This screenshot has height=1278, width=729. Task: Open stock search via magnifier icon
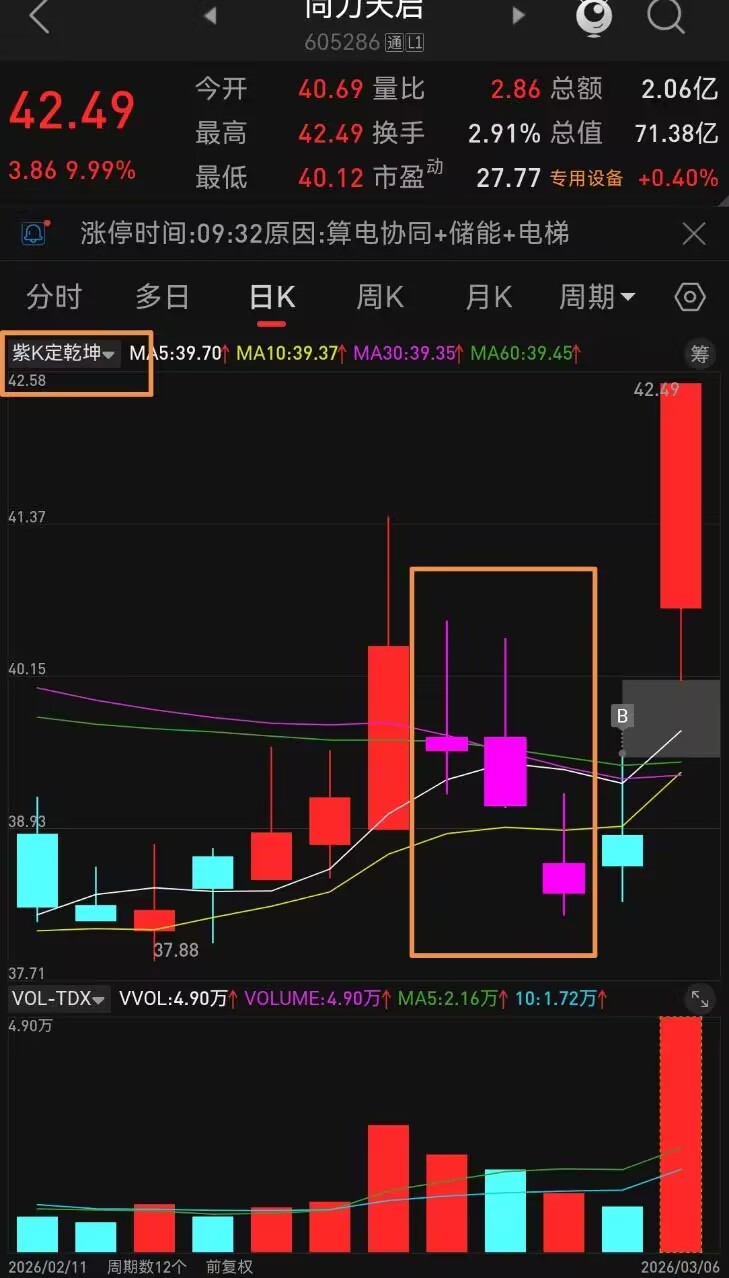tap(665, 16)
